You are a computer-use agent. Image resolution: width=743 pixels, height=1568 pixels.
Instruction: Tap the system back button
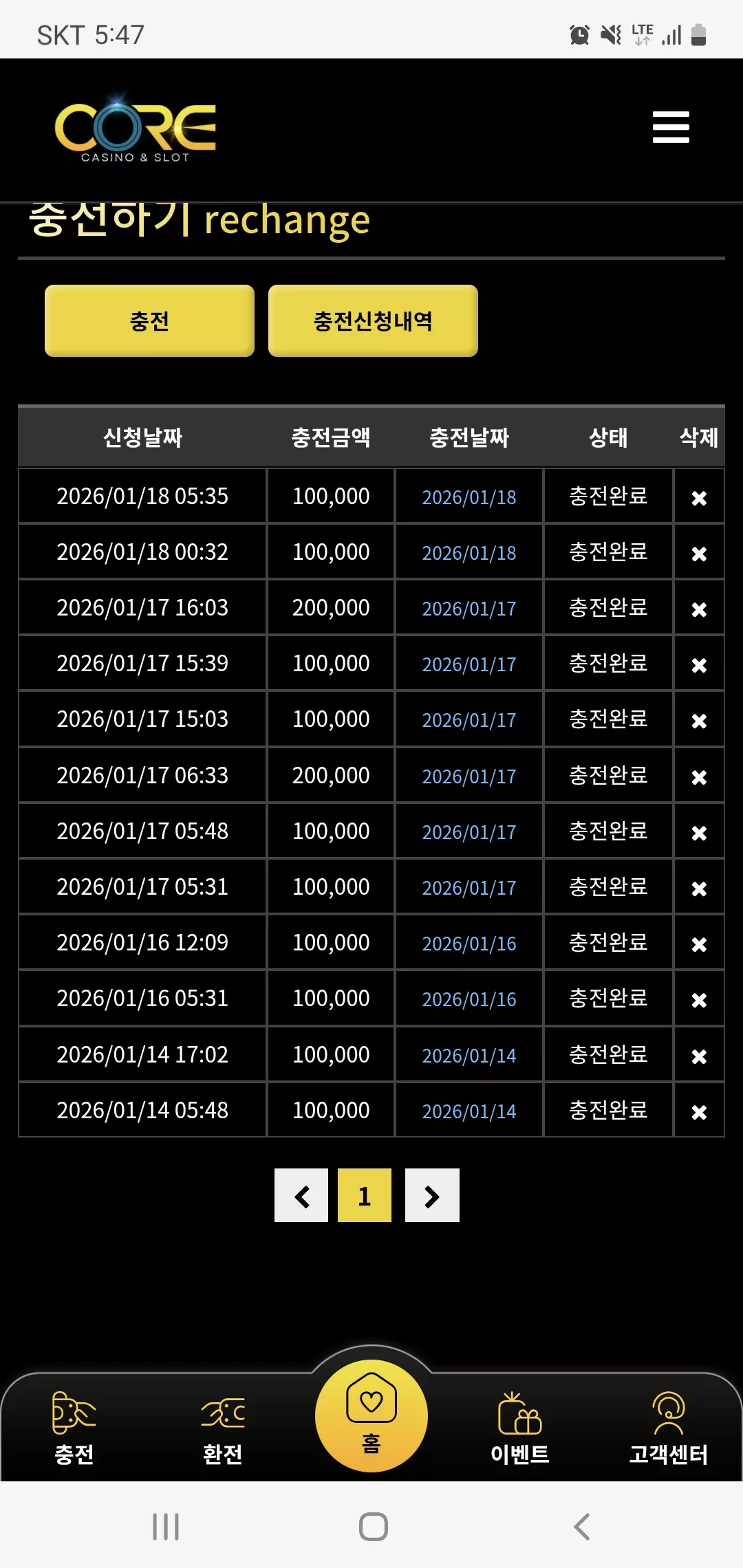tap(582, 1527)
